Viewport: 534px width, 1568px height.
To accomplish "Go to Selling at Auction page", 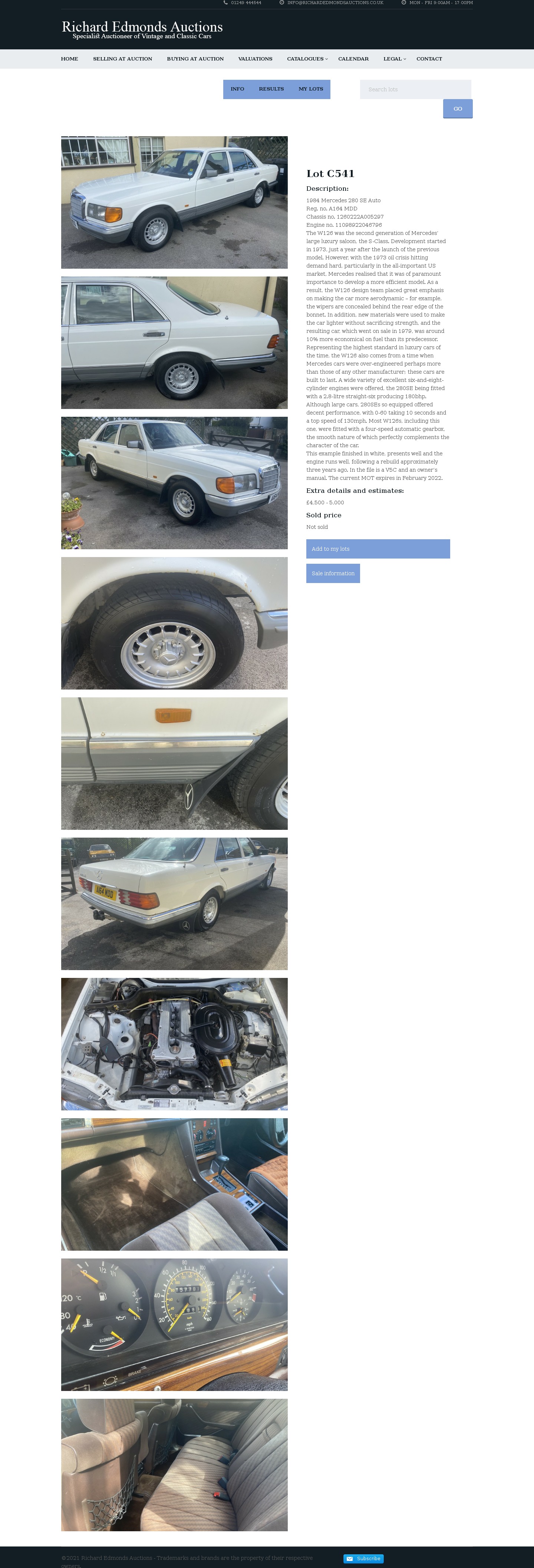I will (x=122, y=59).
